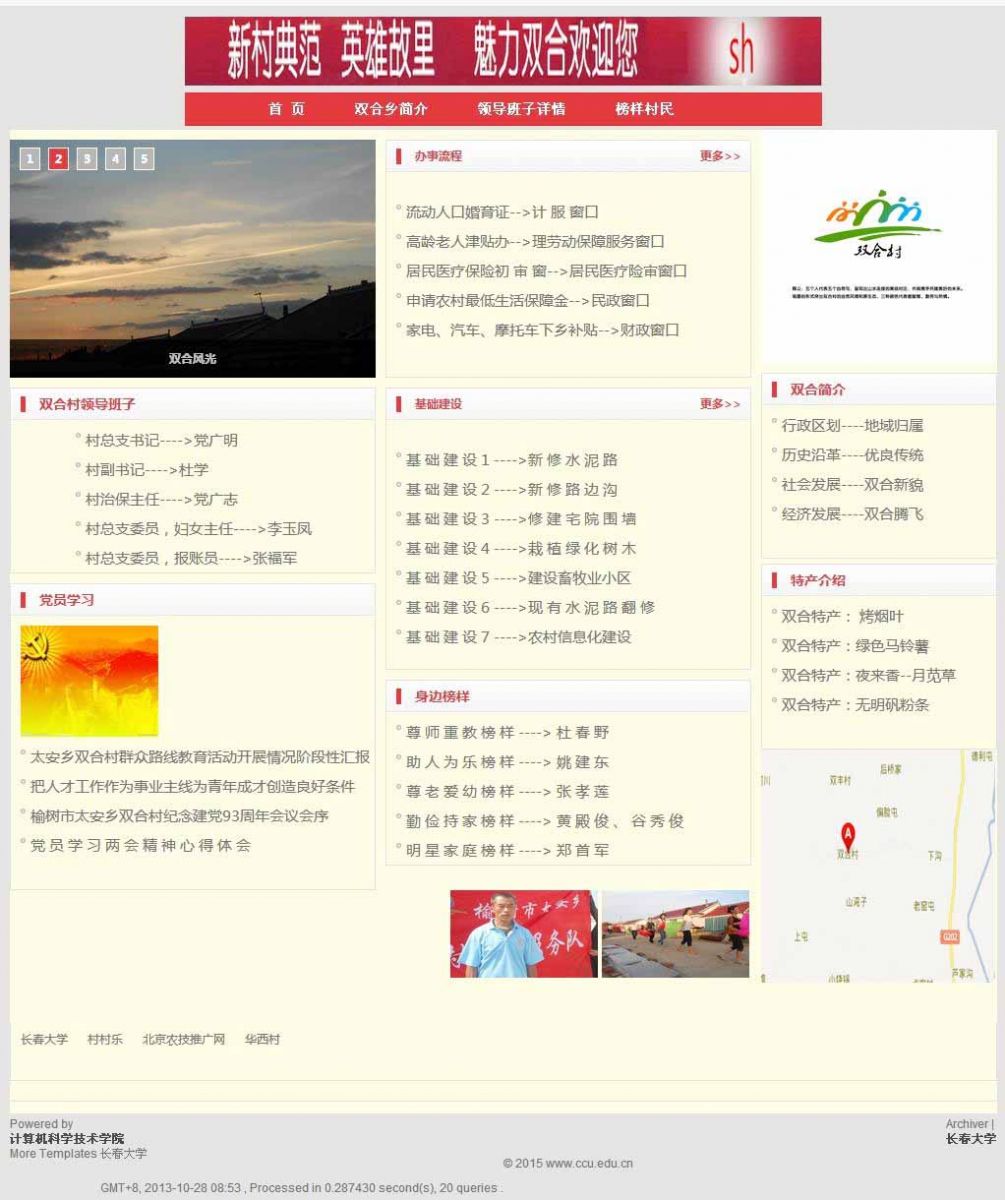Open the 榜样村民 navigation item
The width and height of the screenshot is (1005, 1200).
click(x=644, y=109)
